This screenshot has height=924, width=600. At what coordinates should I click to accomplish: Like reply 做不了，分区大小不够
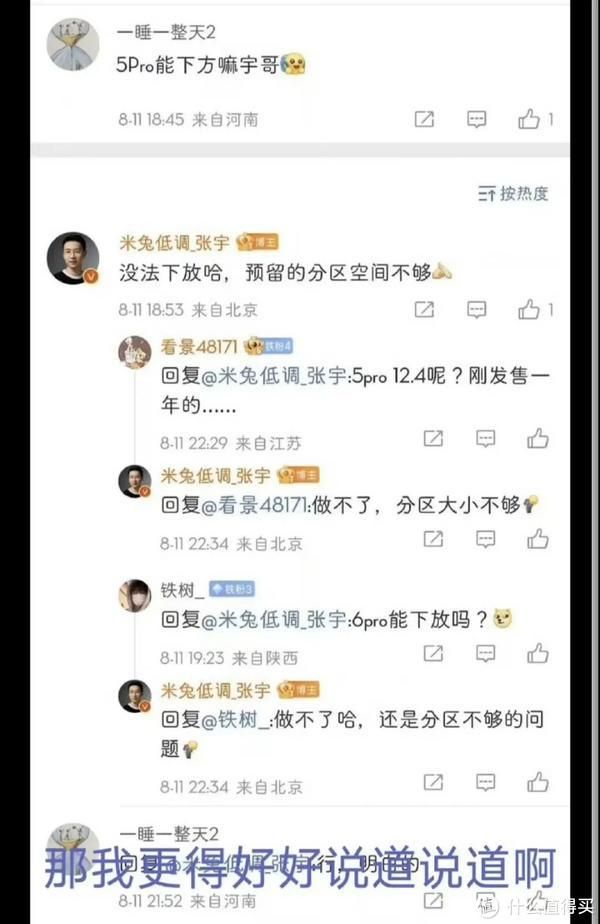click(x=538, y=539)
